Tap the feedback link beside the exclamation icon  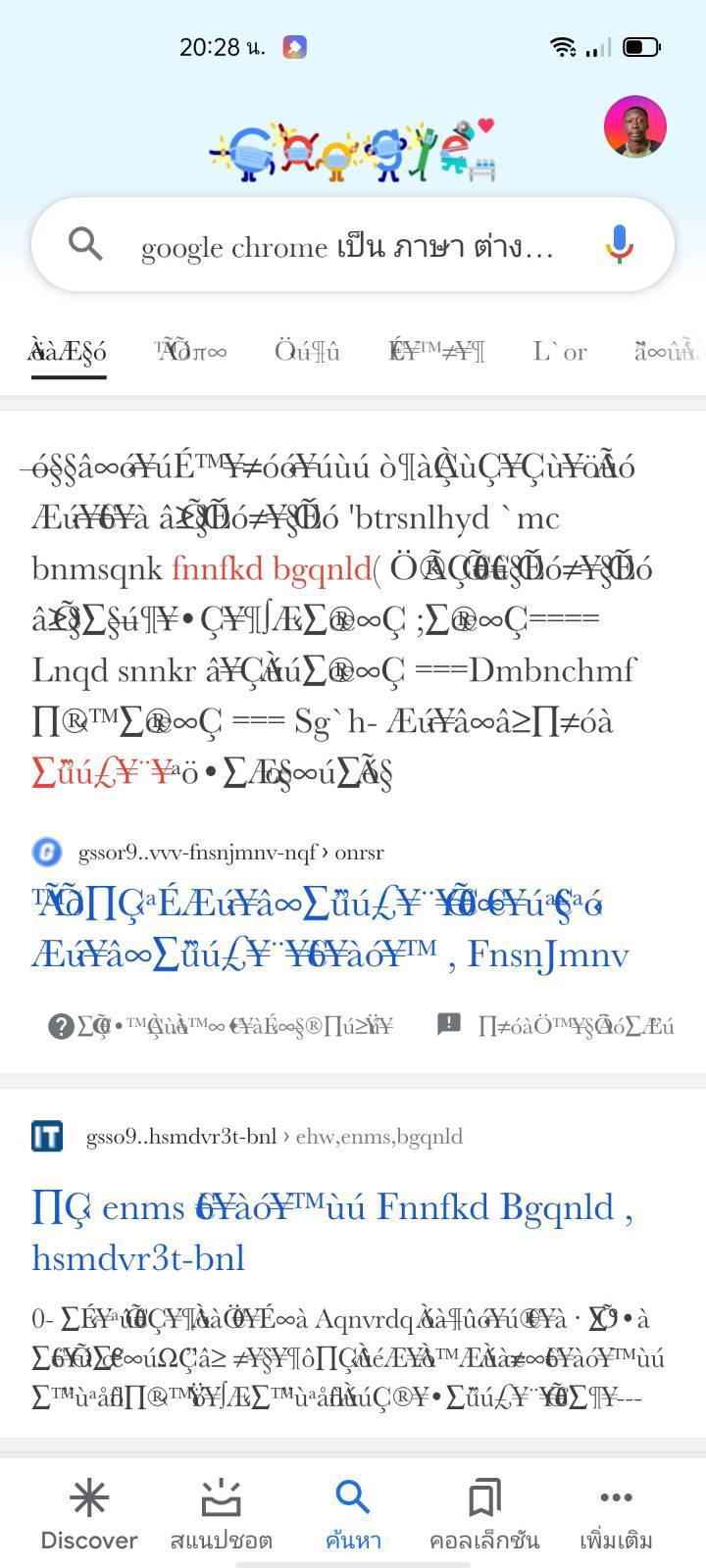[575, 1026]
